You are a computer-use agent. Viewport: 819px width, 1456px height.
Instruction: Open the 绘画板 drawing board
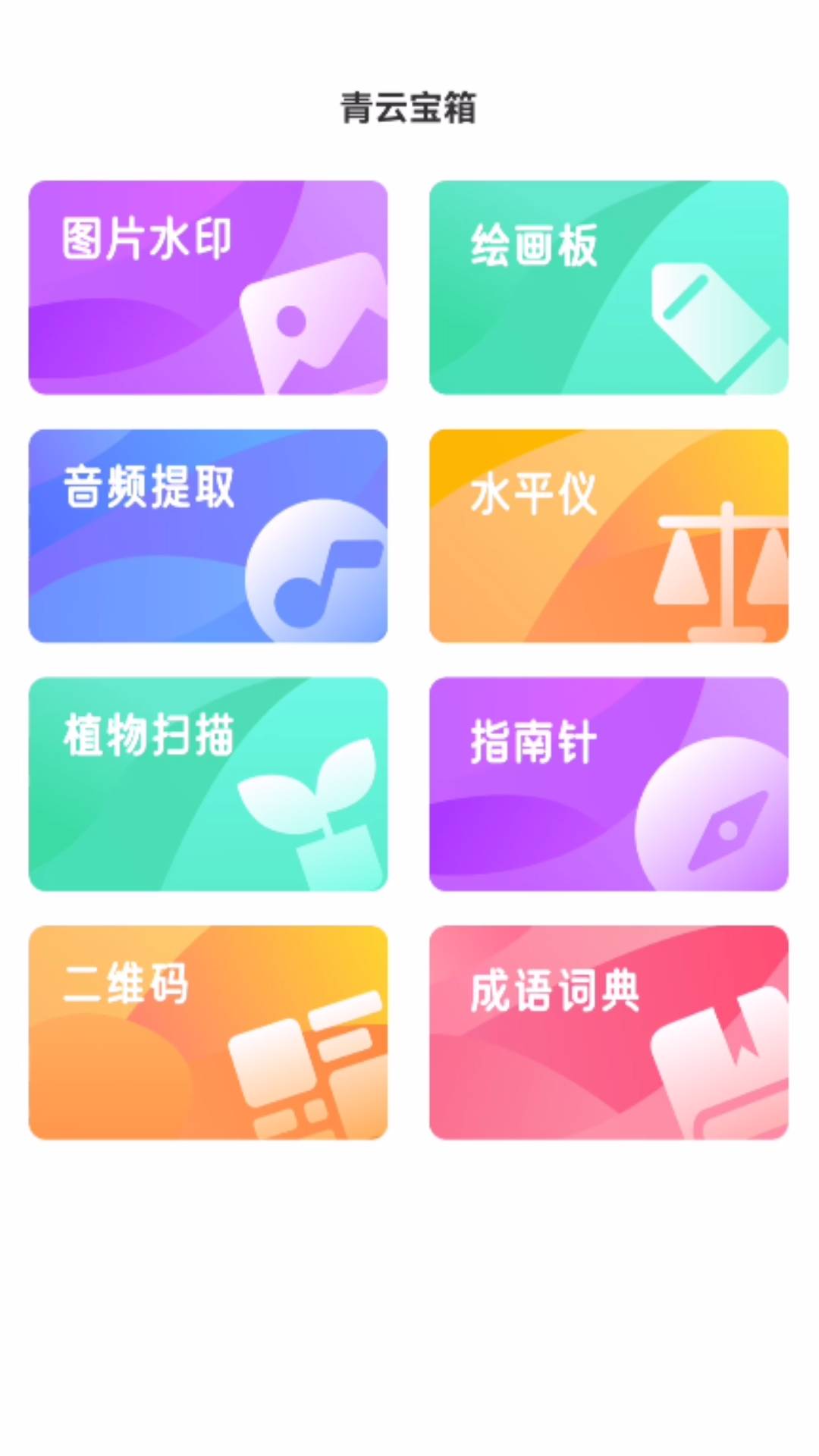(x=609, y=286)
